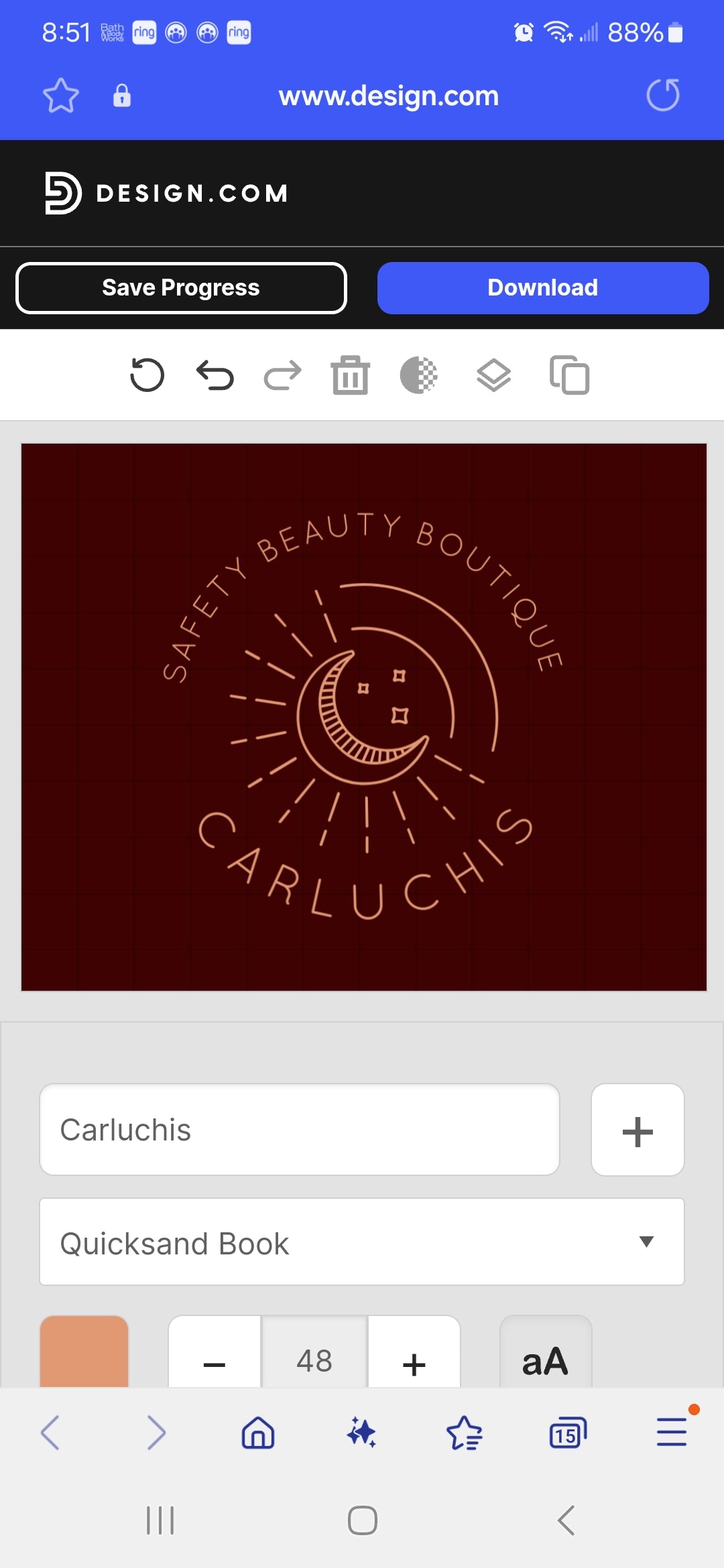
Task: Redo the last undone change
Action: (282, 375)
